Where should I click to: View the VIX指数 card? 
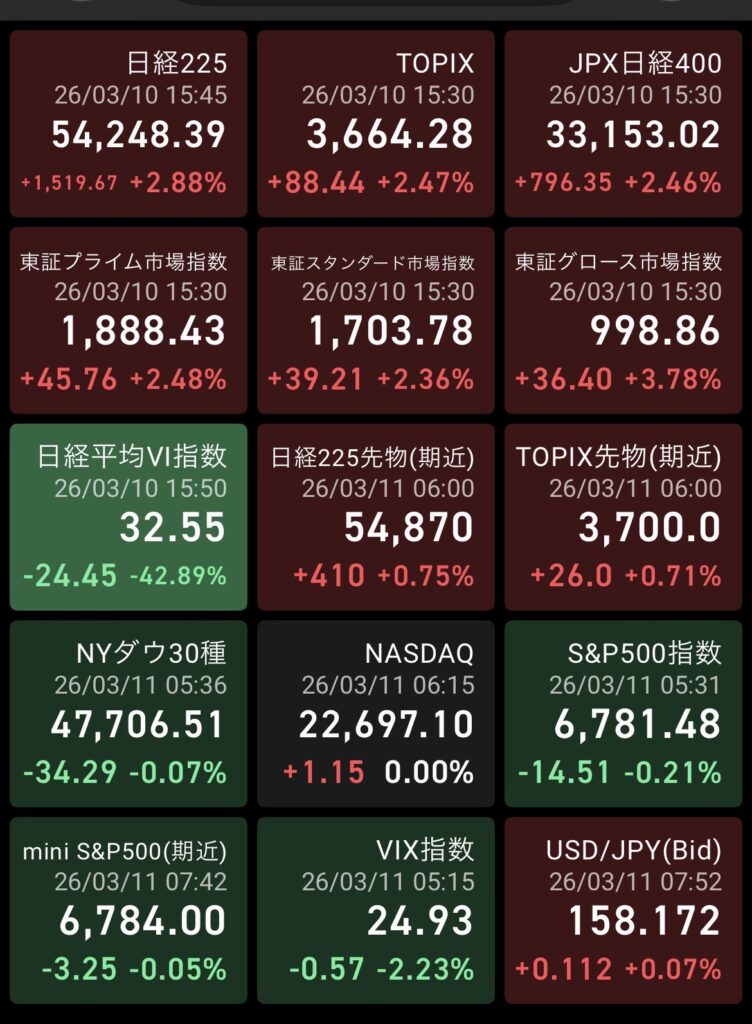point(376,910)
